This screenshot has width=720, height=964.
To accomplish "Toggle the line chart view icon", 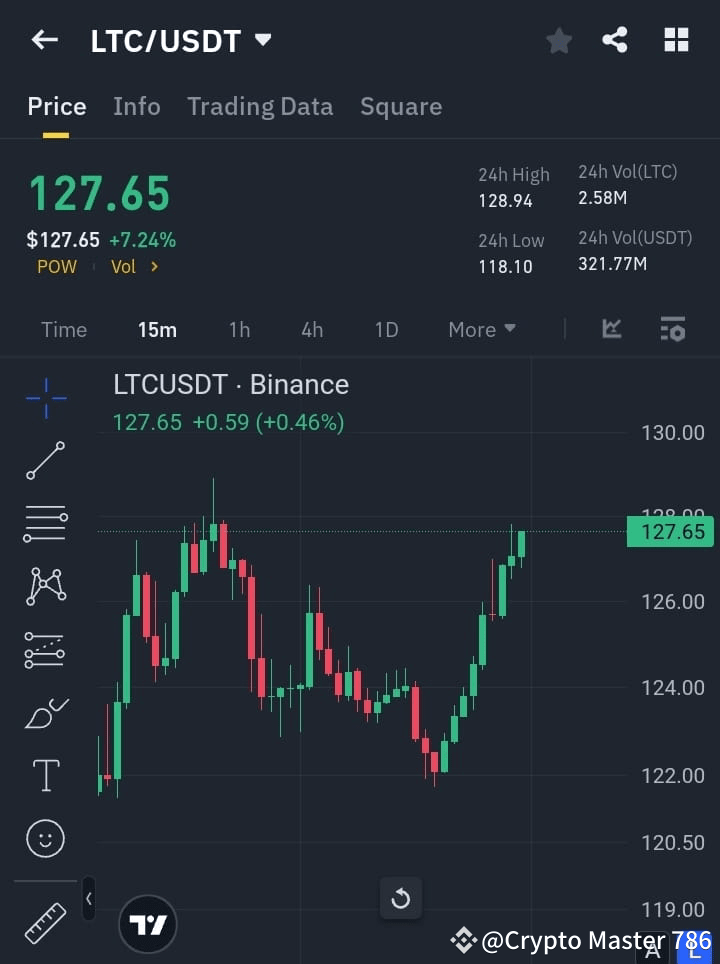I will click(x=611, y=329).
